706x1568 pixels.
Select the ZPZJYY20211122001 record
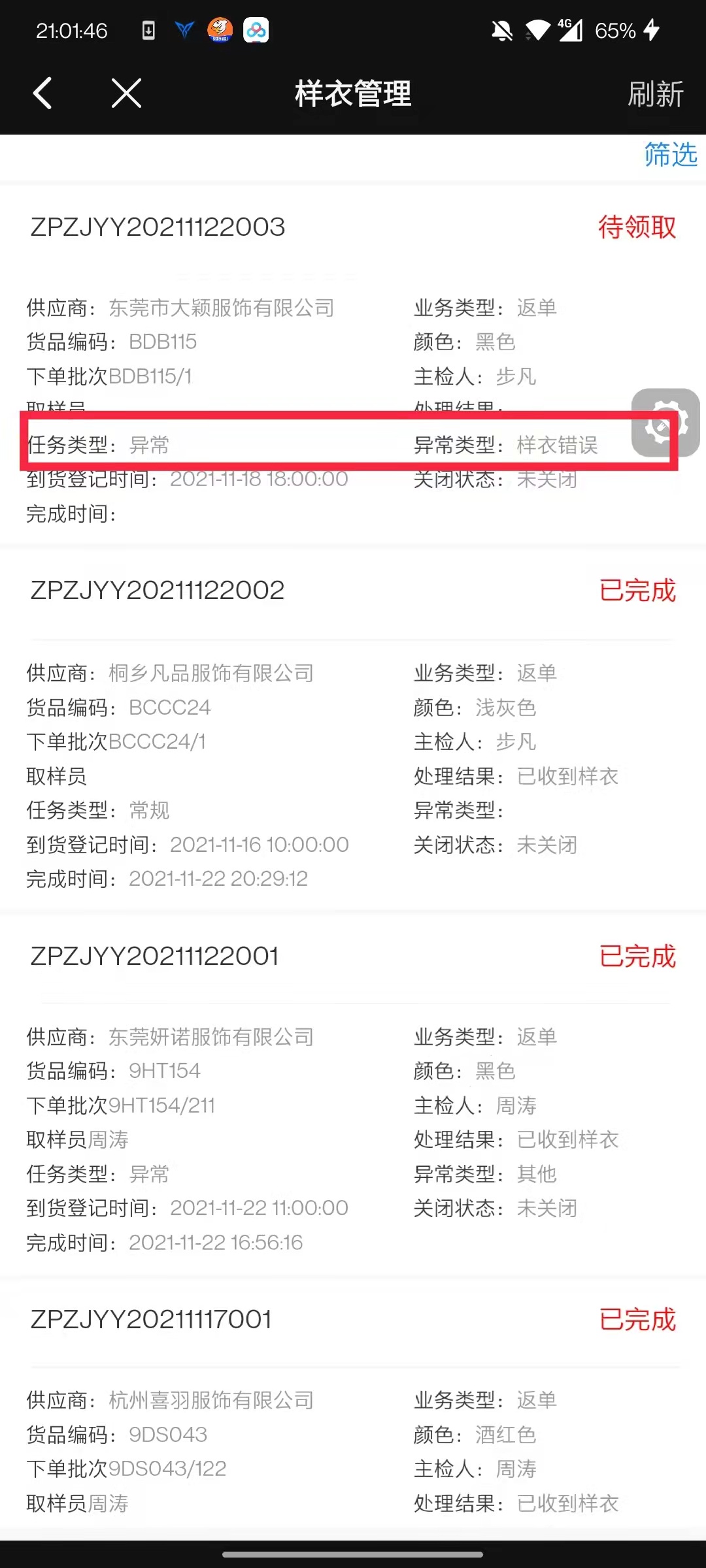(x=155, y=956)
